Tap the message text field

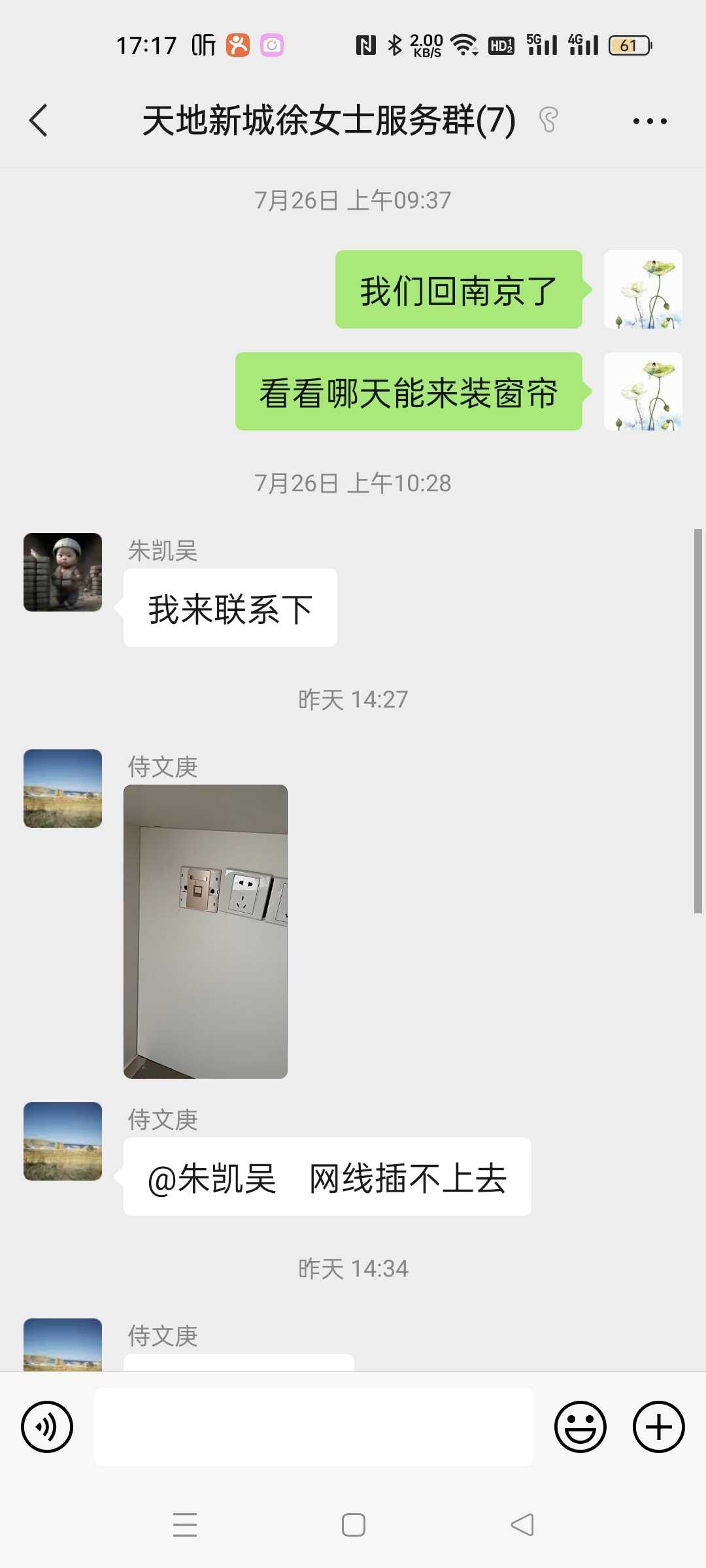click(314, 1427)
